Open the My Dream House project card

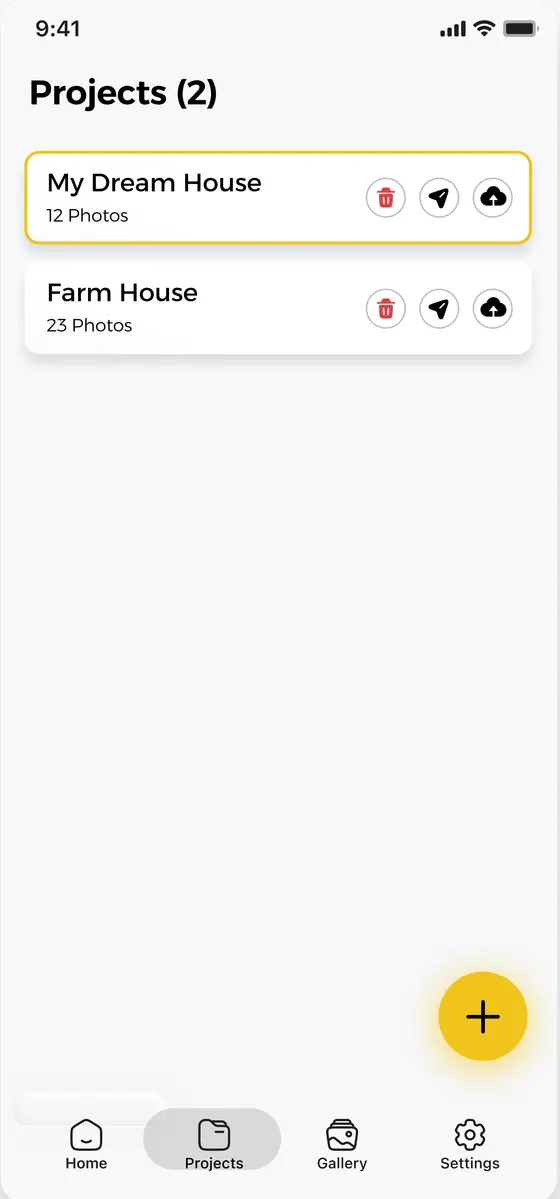coord(278,198)
